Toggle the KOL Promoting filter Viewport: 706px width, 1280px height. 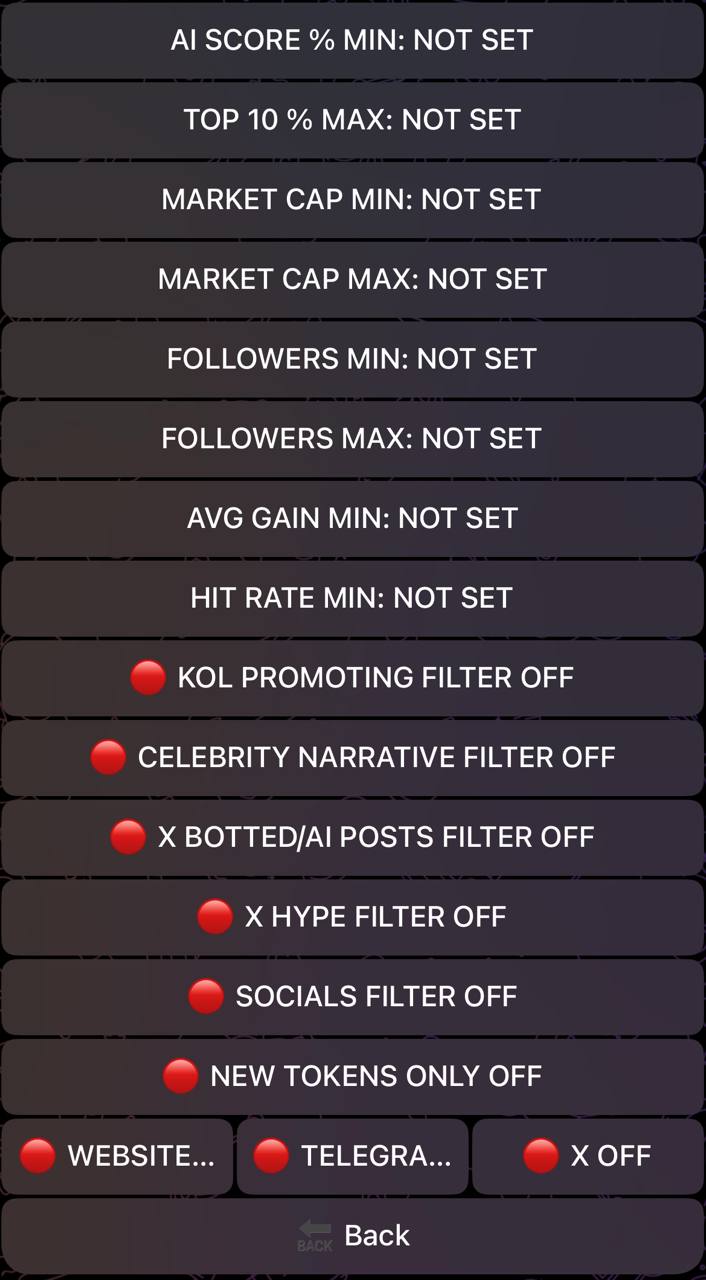(352, 677)
